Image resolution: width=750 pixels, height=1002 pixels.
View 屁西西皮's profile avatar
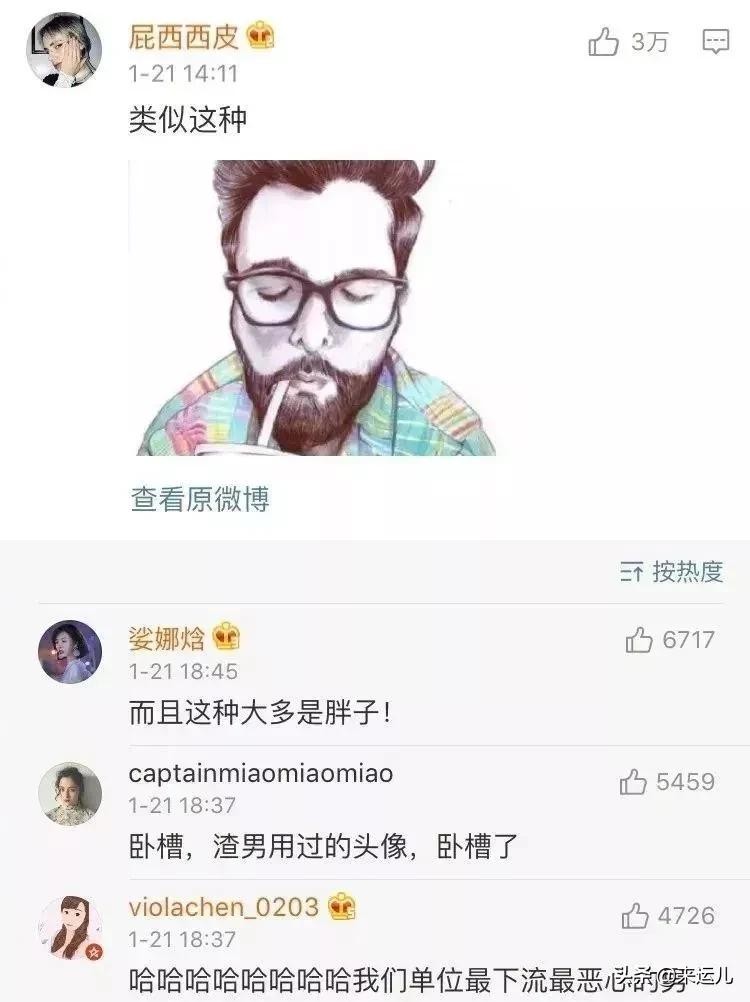[x=64, y=50]
